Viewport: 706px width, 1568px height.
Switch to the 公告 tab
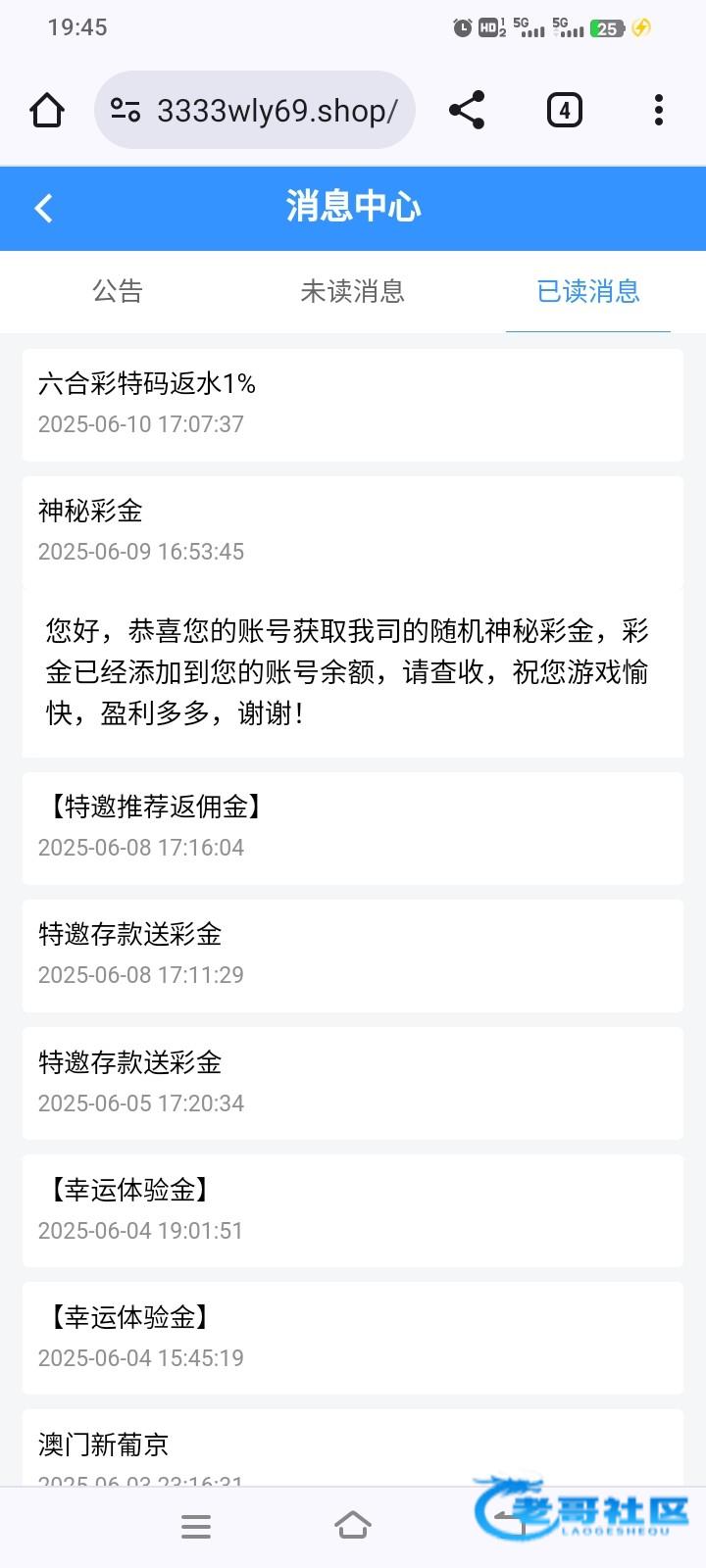click(x=118, y=291)
